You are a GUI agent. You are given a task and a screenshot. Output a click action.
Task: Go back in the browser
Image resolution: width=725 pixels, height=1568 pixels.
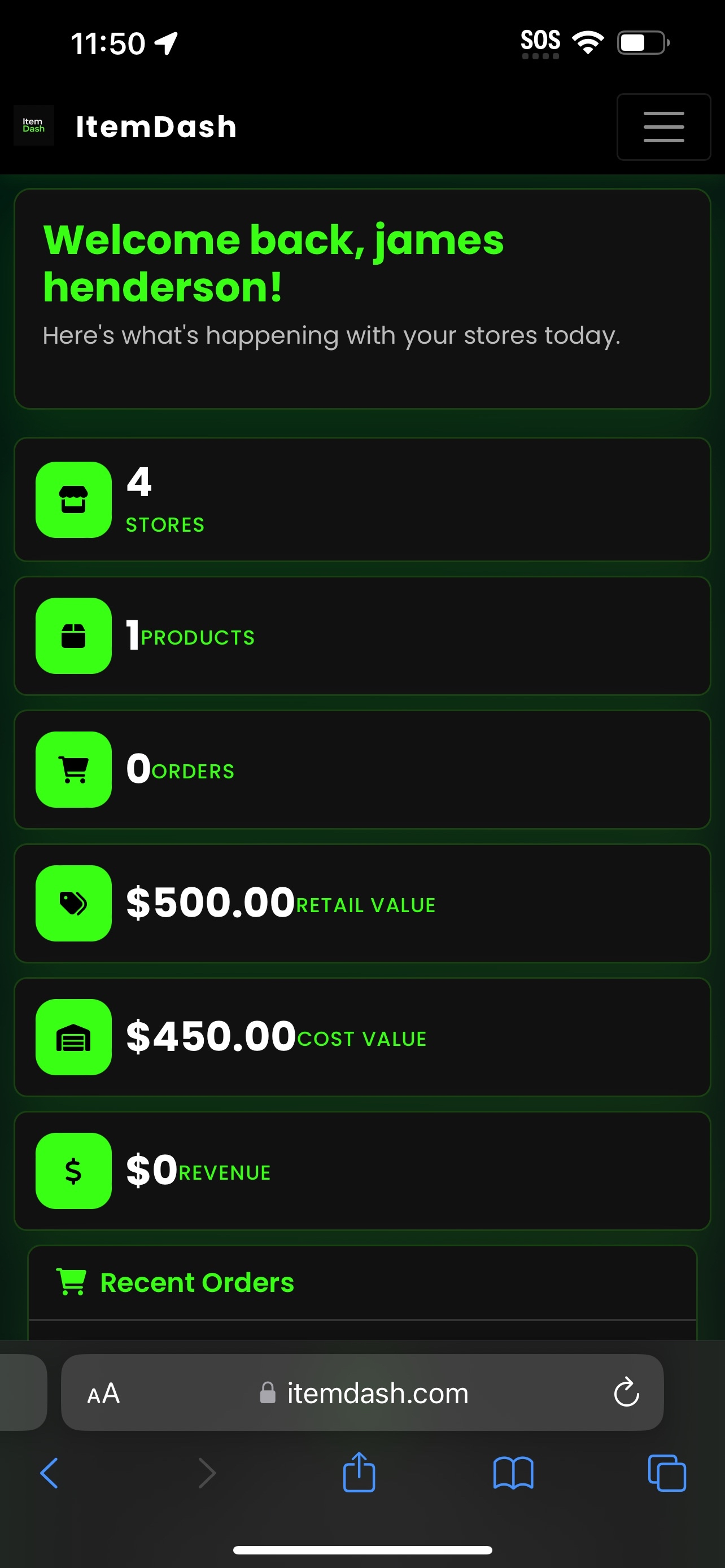pos(49,1473)
